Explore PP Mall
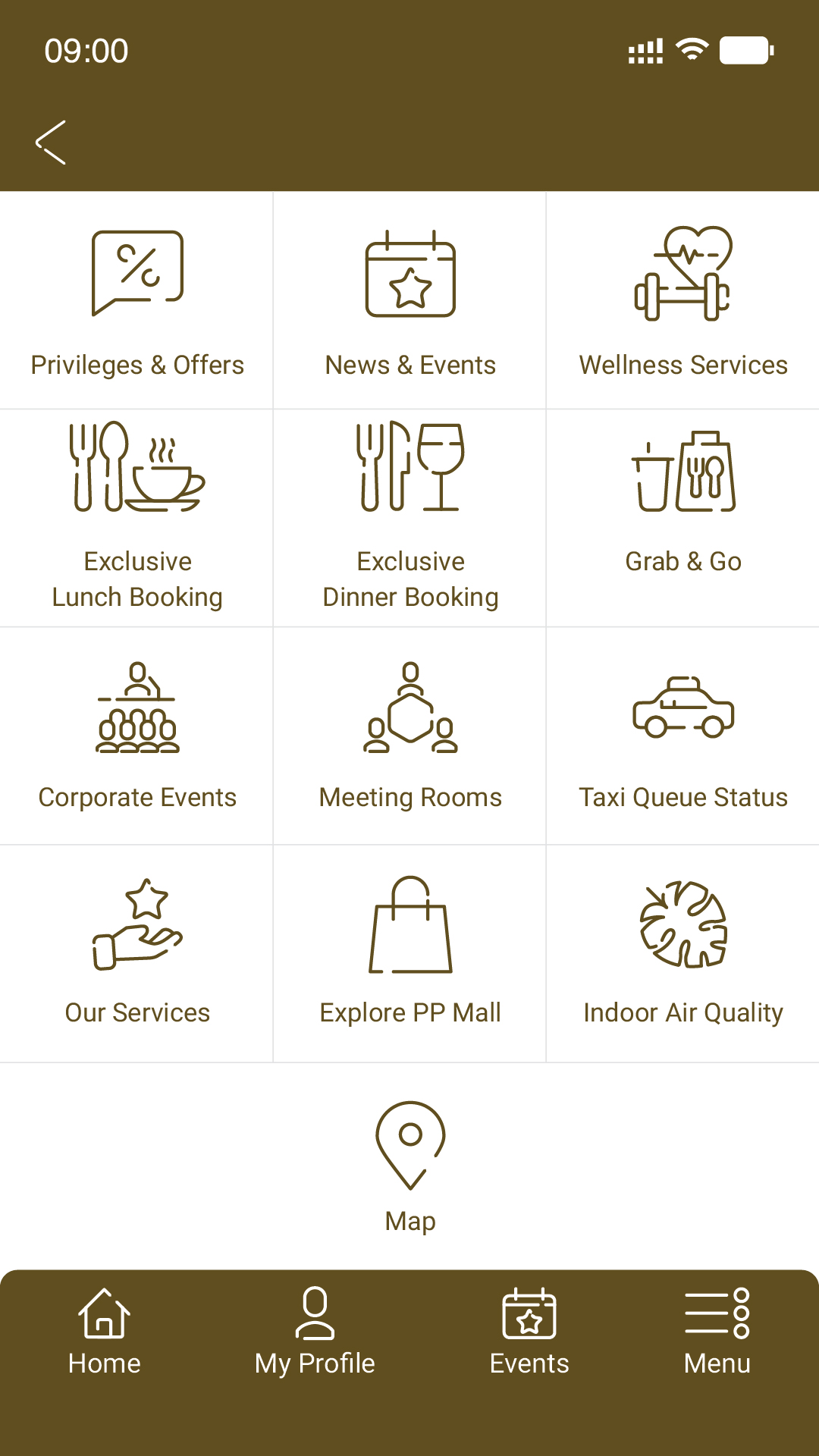 (409, 953)
